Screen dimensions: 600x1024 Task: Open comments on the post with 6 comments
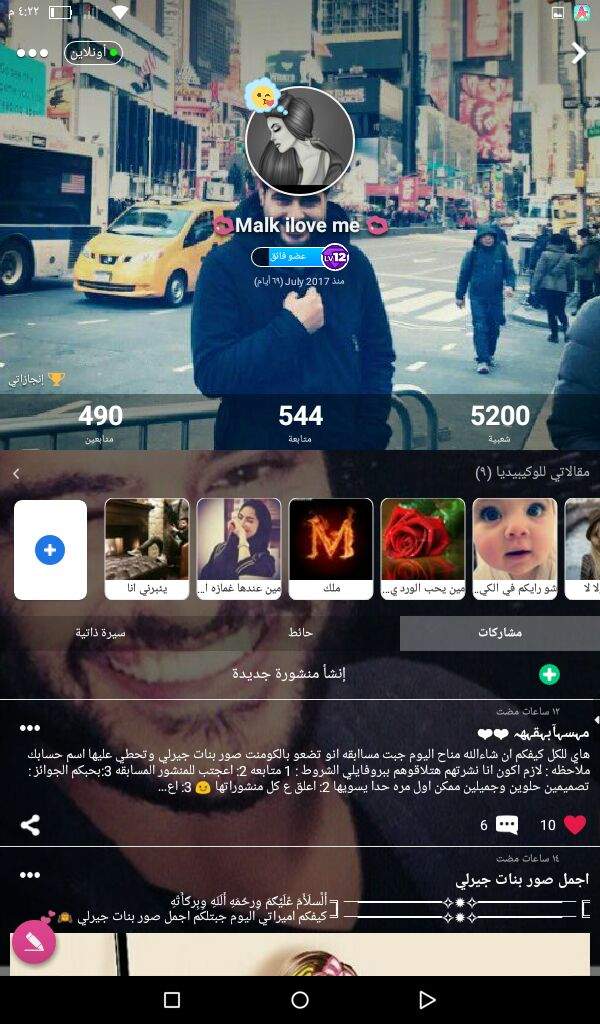pyautogui.click(x=507, y=825)
